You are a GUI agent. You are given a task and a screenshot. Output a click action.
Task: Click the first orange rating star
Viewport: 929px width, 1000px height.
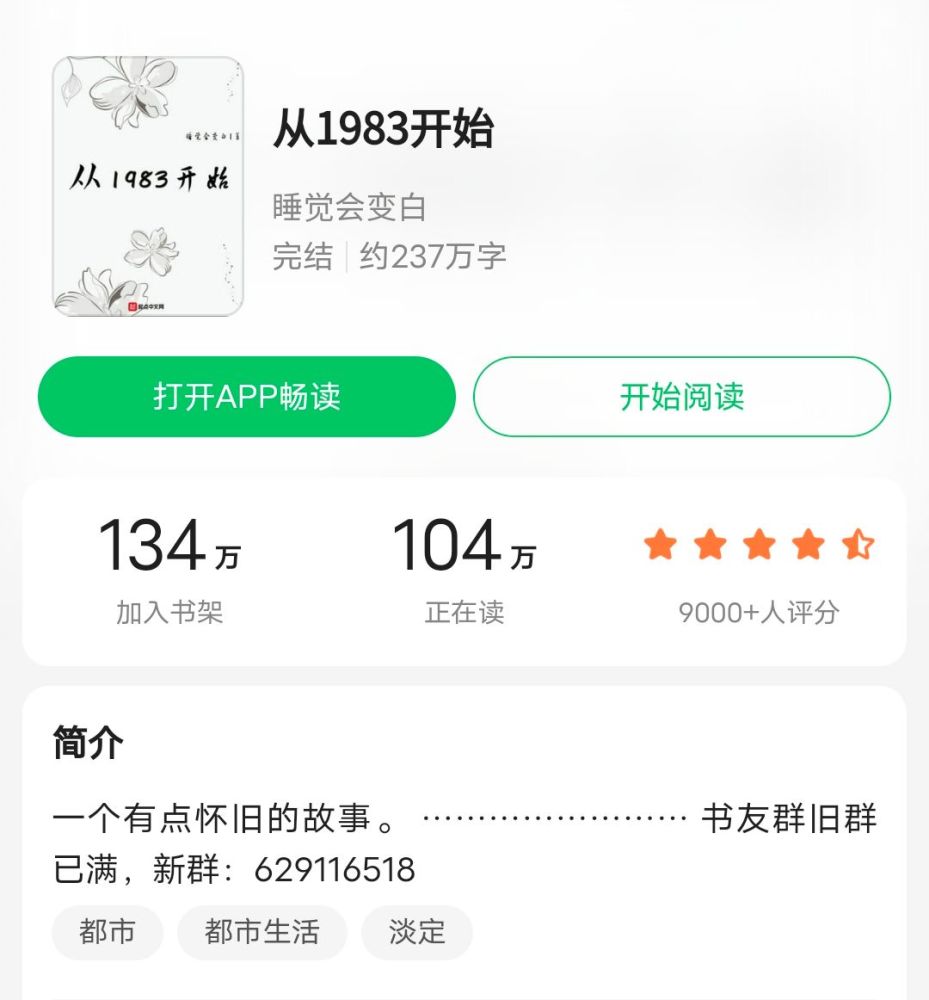coord(660,545)
